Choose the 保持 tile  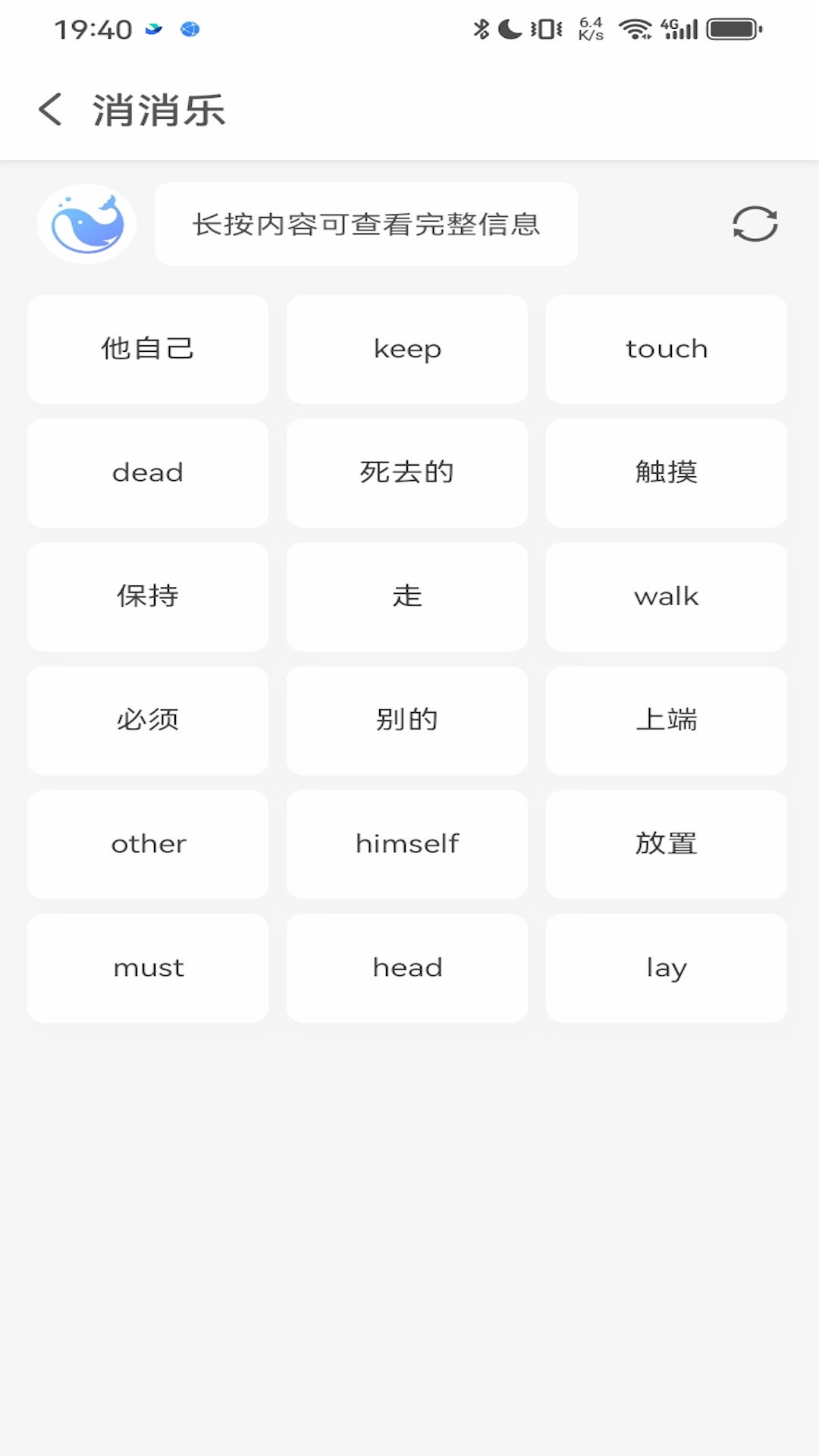pyautogui.click(x=148, y=596)
